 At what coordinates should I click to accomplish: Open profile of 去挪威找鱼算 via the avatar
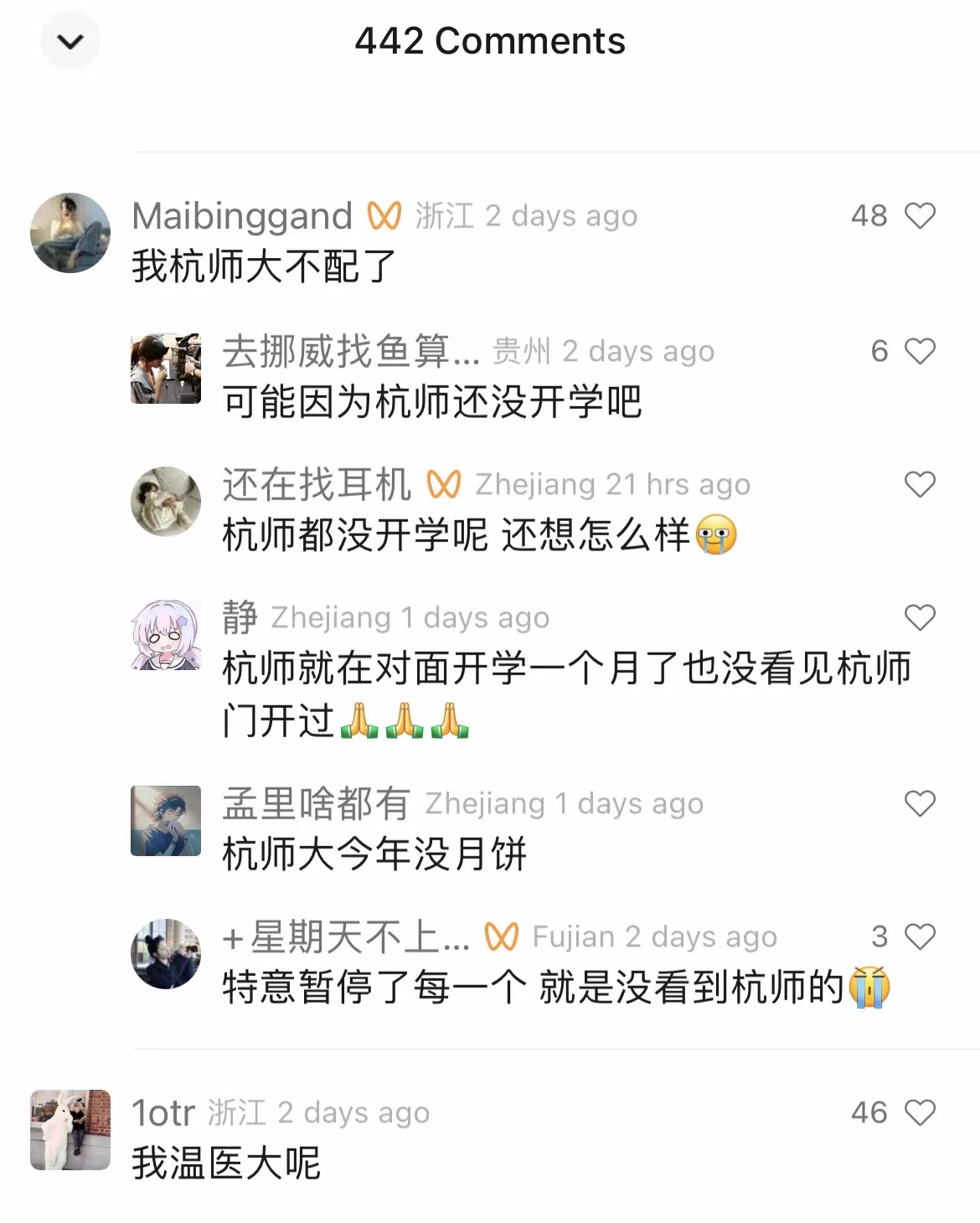tap(166, 368)
